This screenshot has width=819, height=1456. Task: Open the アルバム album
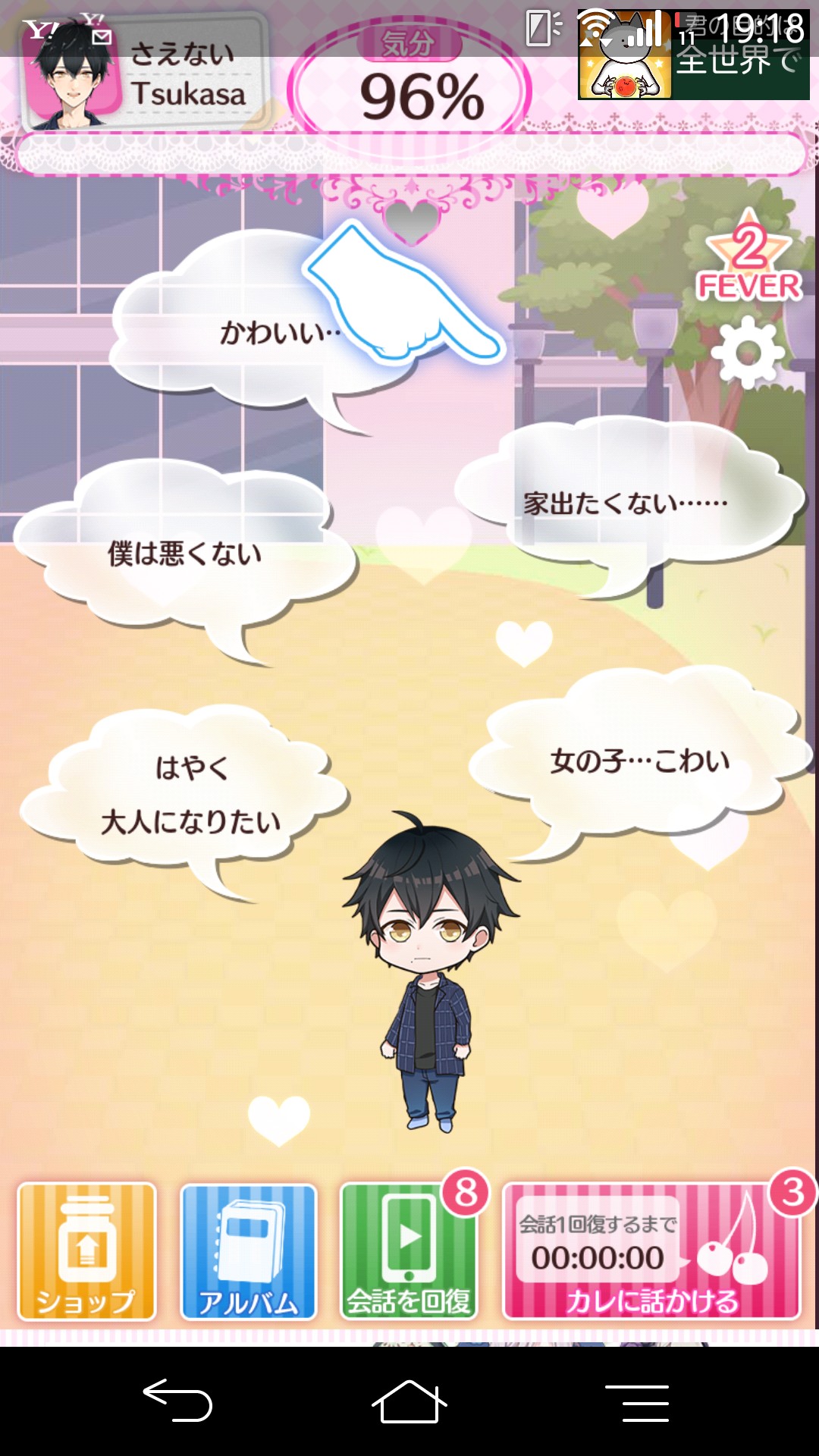(249, 1251)
